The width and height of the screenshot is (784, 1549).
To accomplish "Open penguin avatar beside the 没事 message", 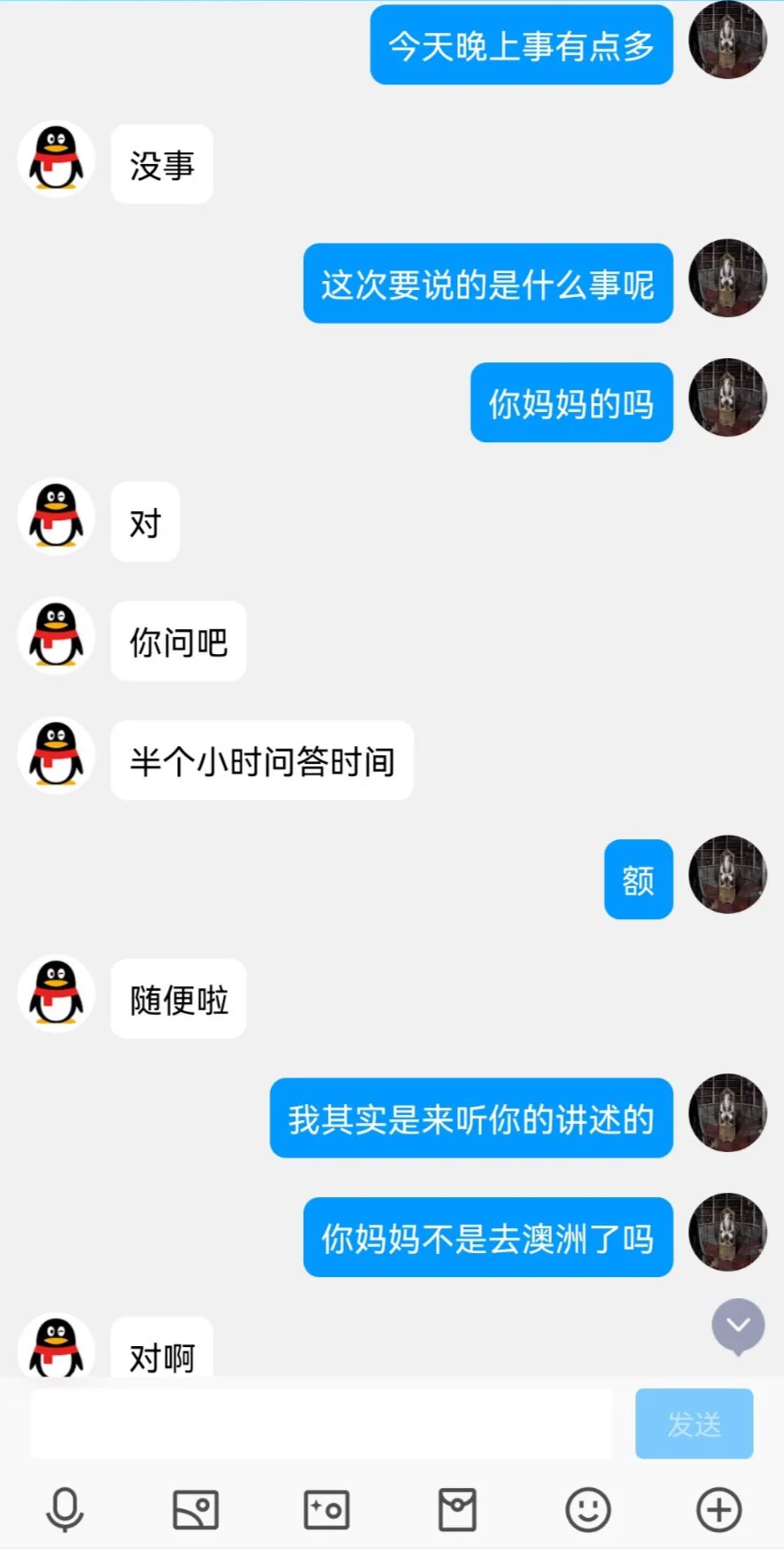I will coord(57,160).
